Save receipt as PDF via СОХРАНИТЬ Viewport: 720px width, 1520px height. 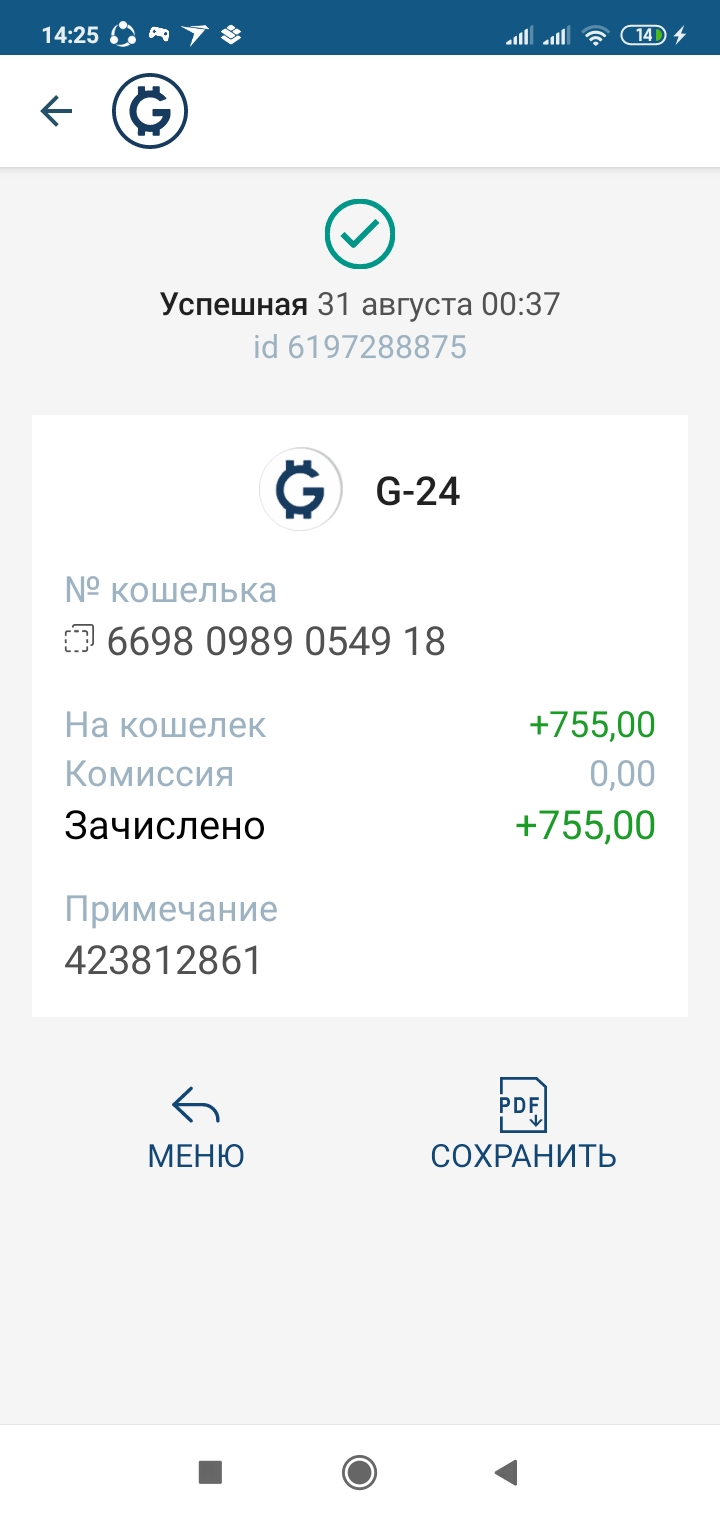[x=523, y=1127]
